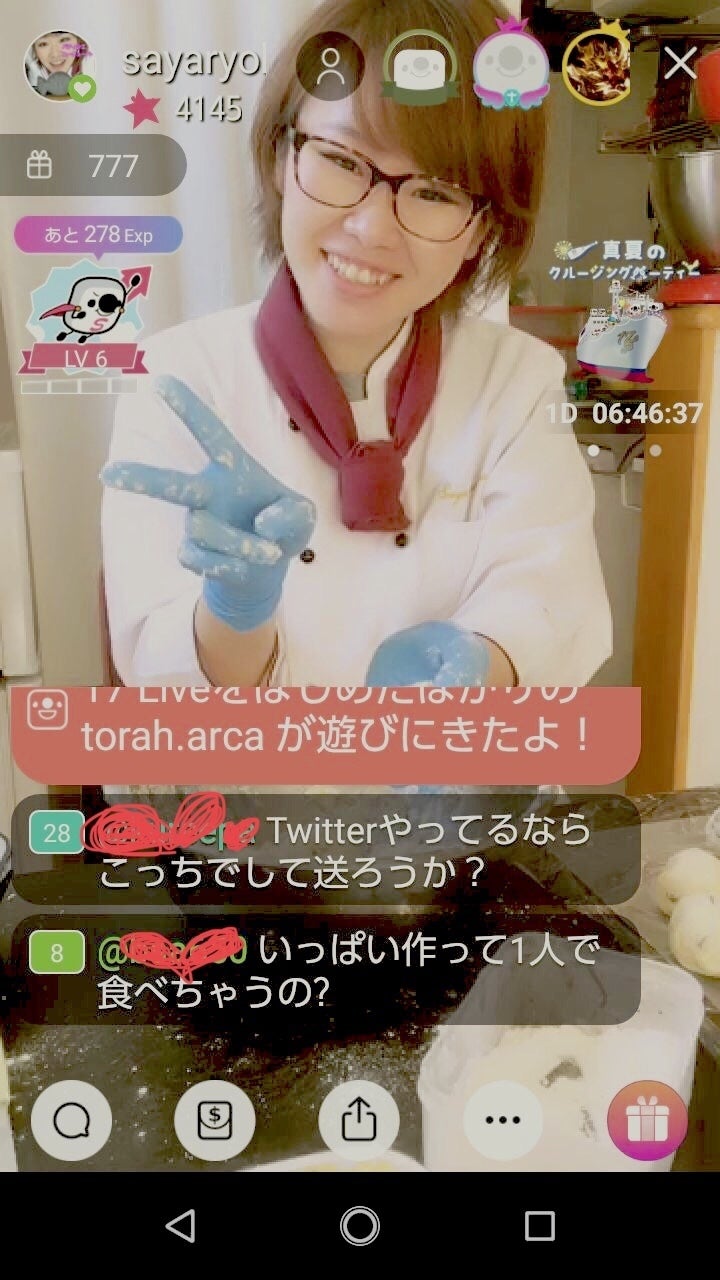Open the viewer list person icon
Screen dimensions: 720x1280
tap(330, 65)
